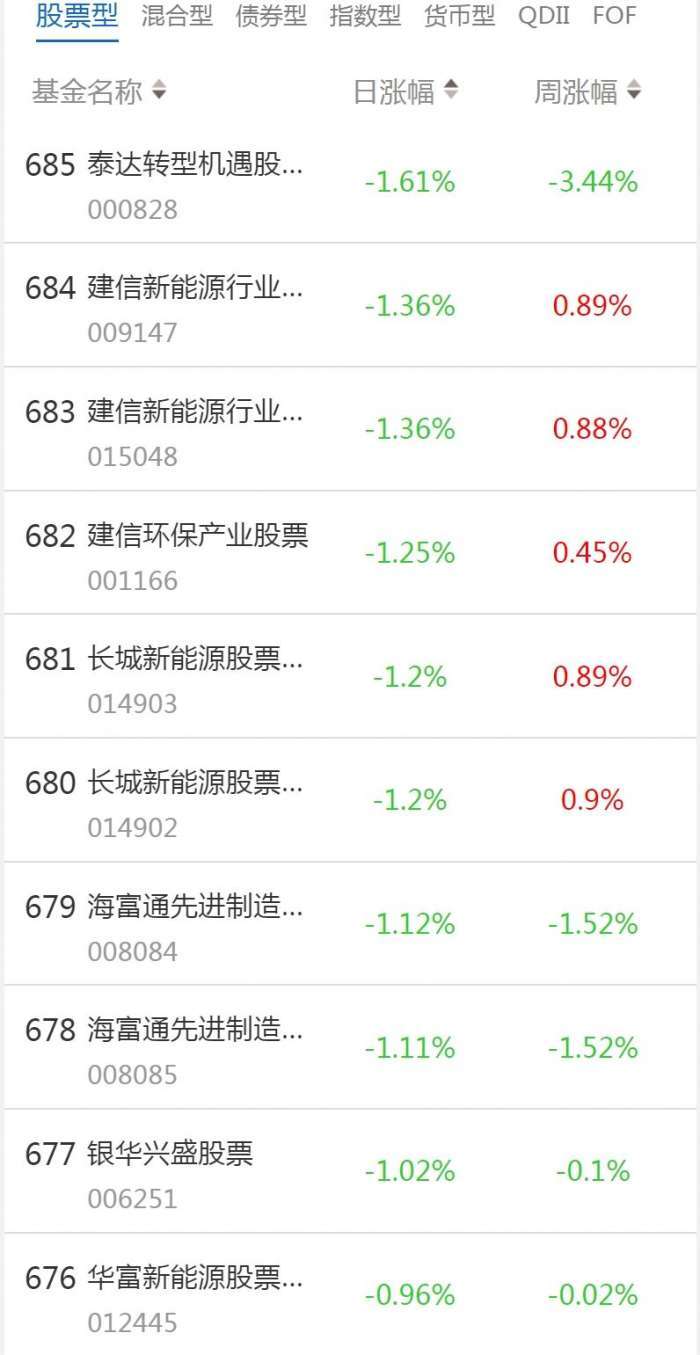Screen dimensions: 700x1355
Task: Switch to the 混合型 tab
Action: click(177, 16)
